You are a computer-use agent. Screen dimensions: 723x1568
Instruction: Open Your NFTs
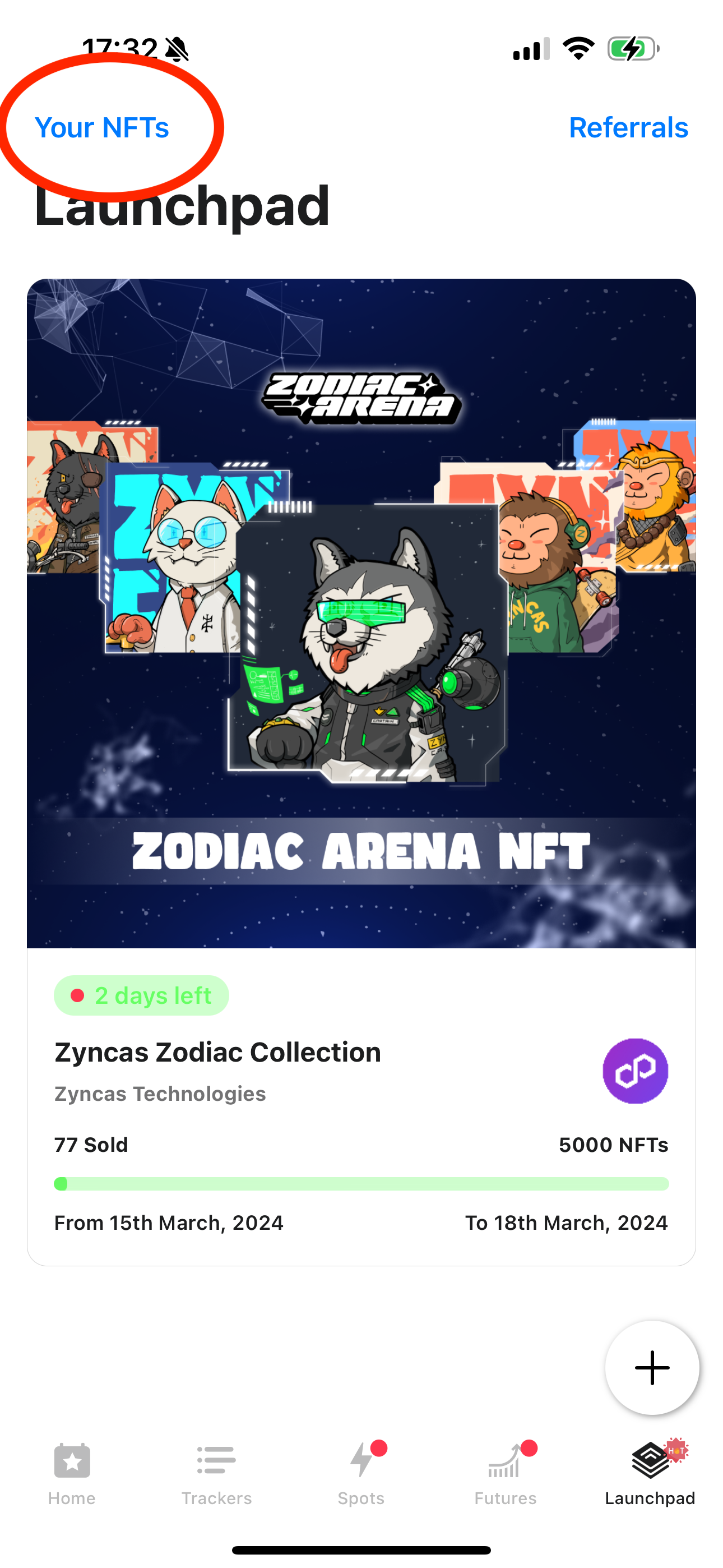pyautogui.click(x=101, y=128)
